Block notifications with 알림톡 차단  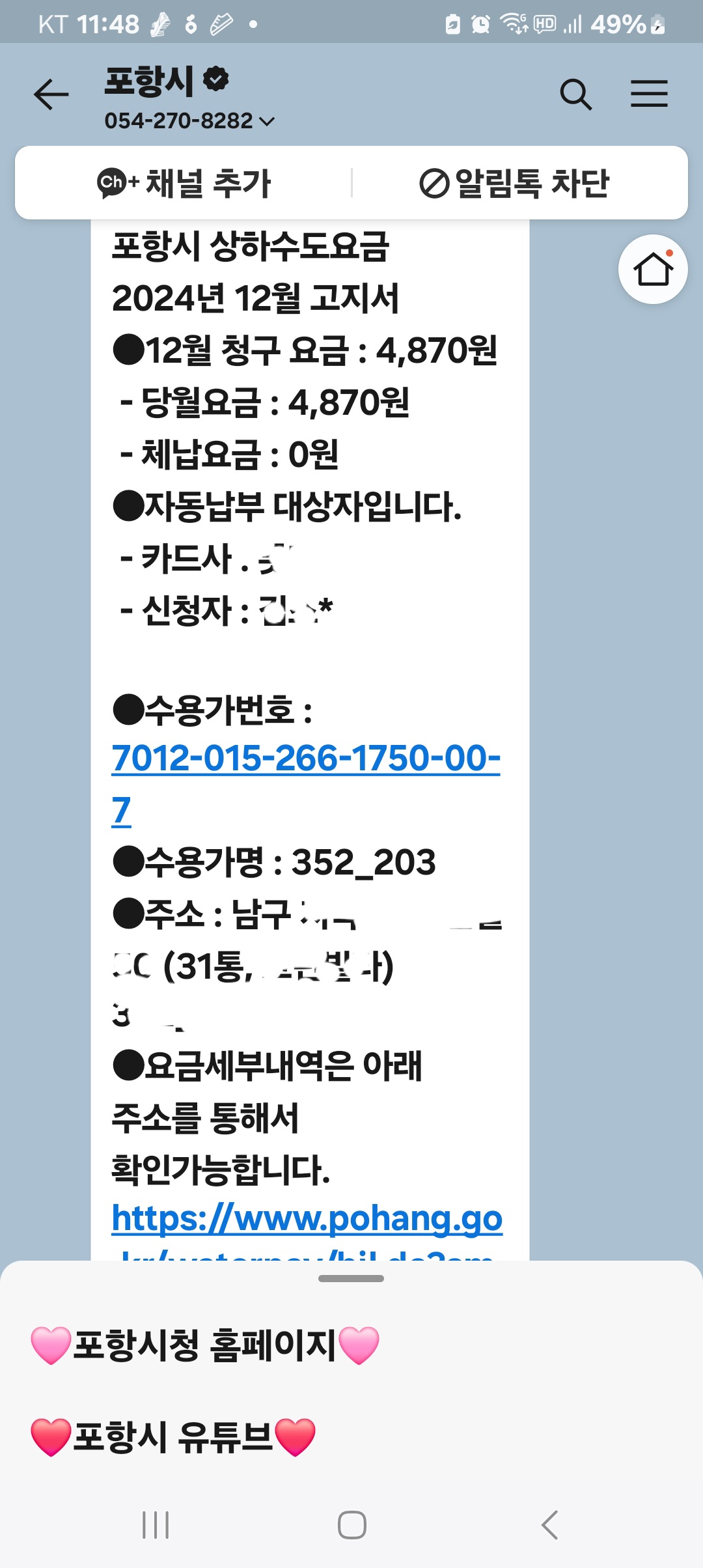pos(514,183)
